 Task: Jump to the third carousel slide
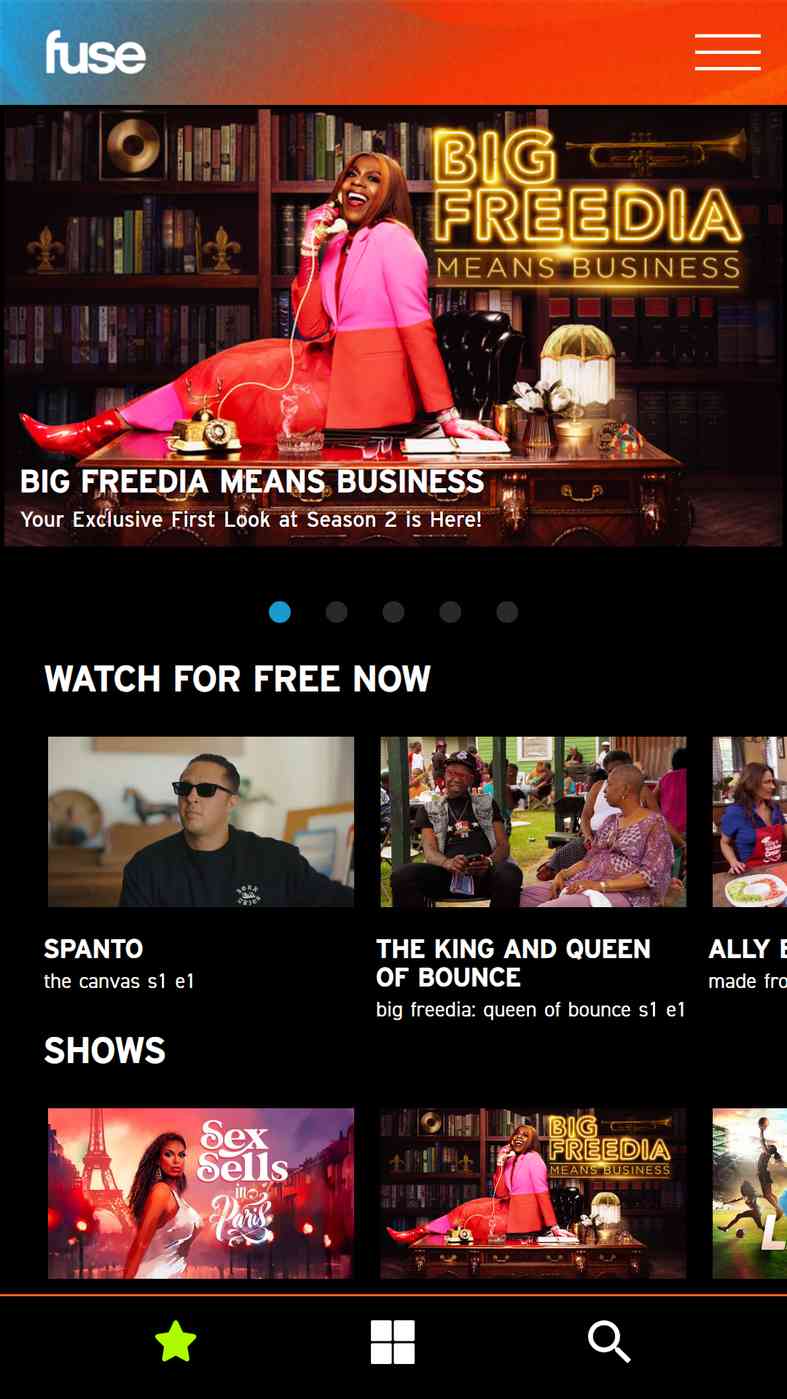(394, 612)
